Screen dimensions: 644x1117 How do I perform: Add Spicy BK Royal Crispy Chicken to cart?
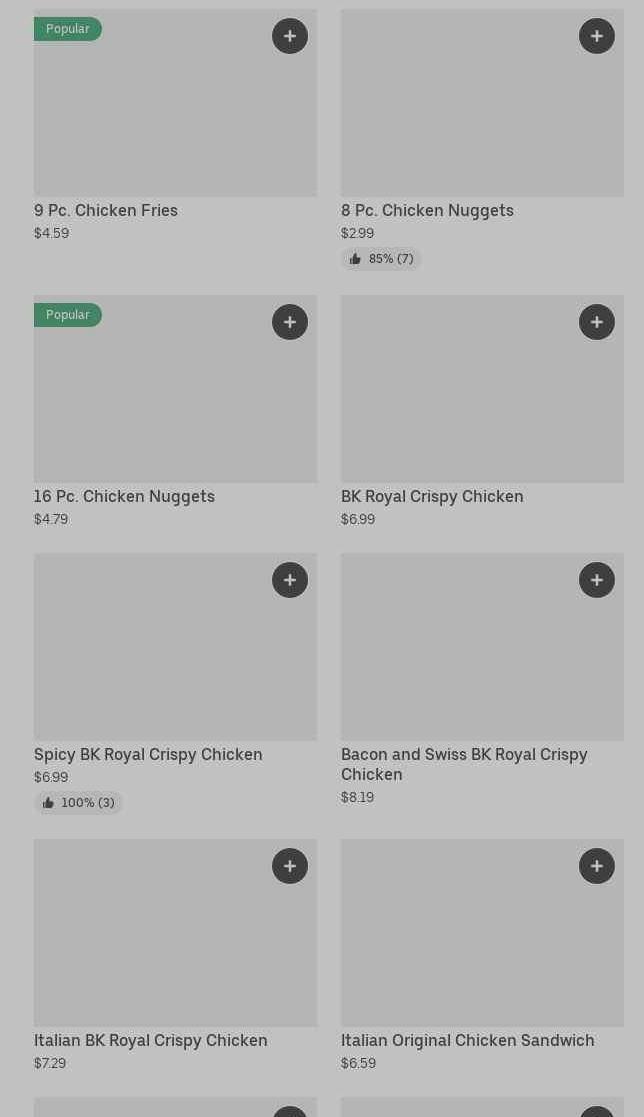coord(290,580)
